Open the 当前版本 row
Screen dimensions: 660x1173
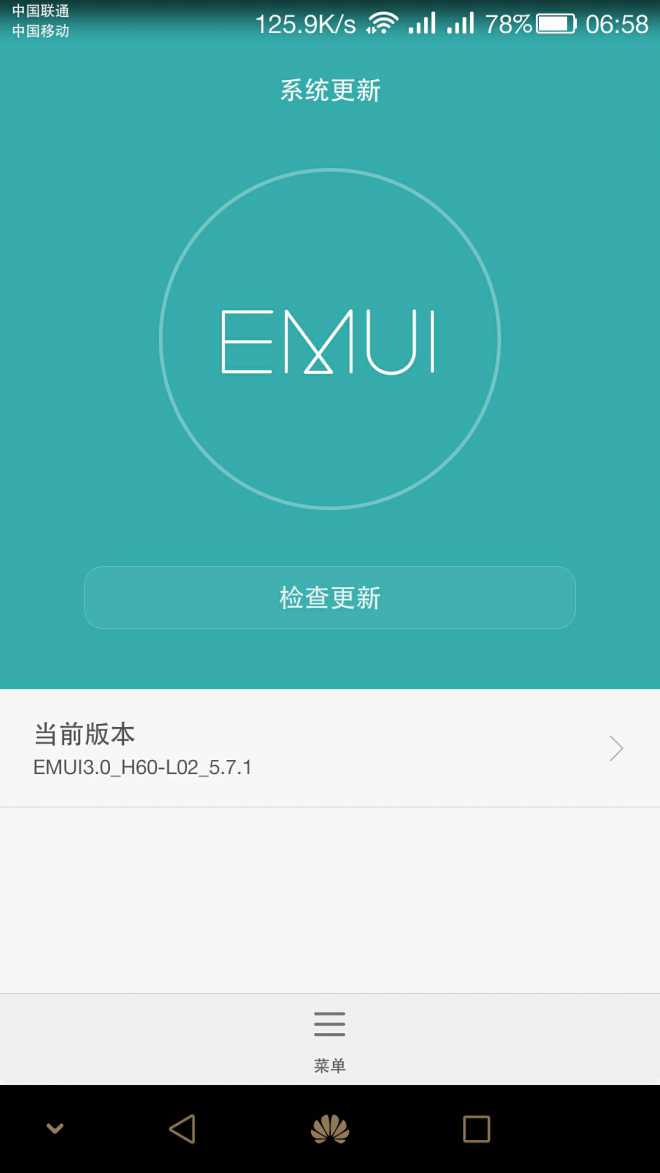pos(330,747)
